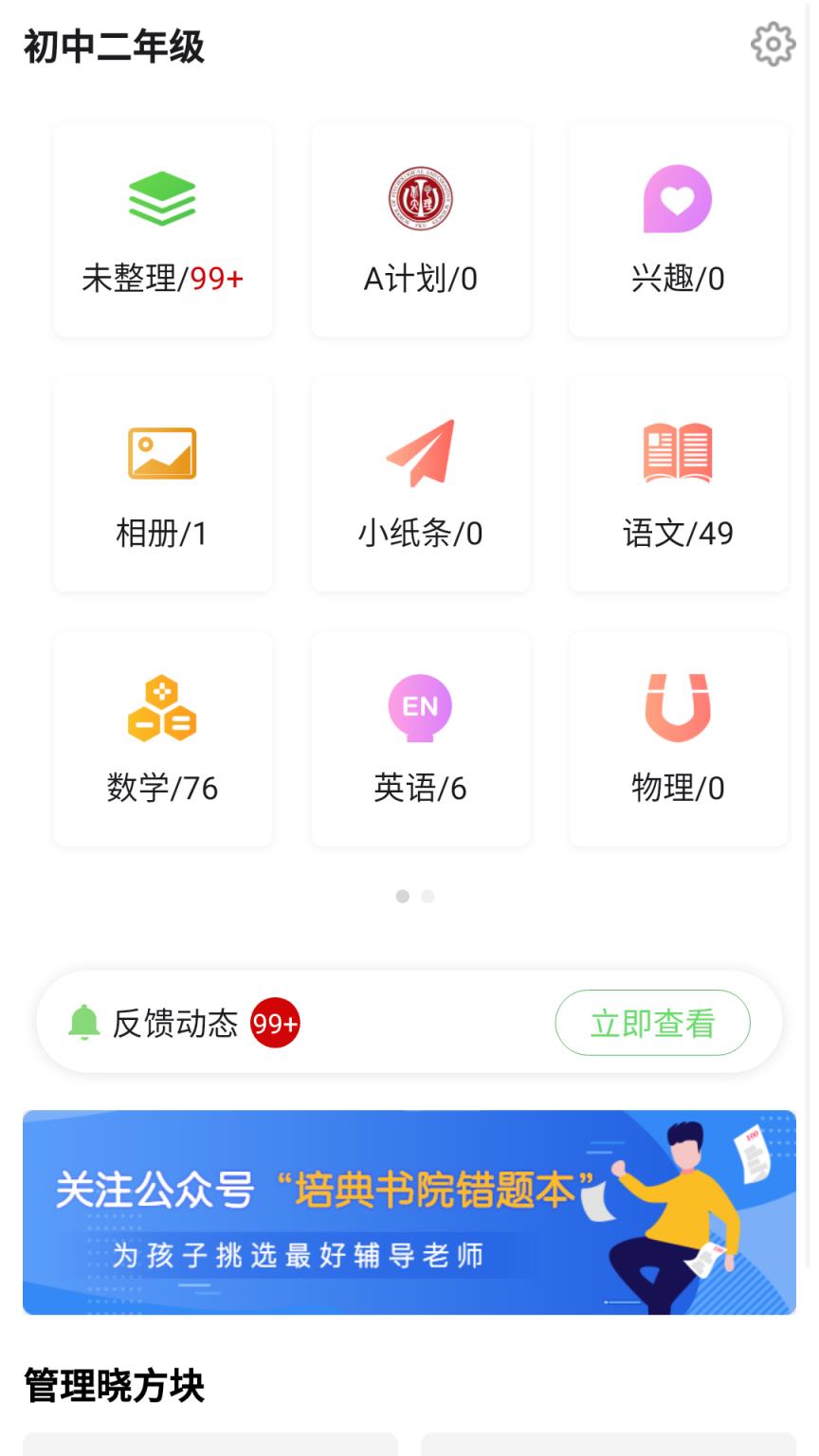Open the 语文 Chinese subject with 49 items

coord(678,483)
